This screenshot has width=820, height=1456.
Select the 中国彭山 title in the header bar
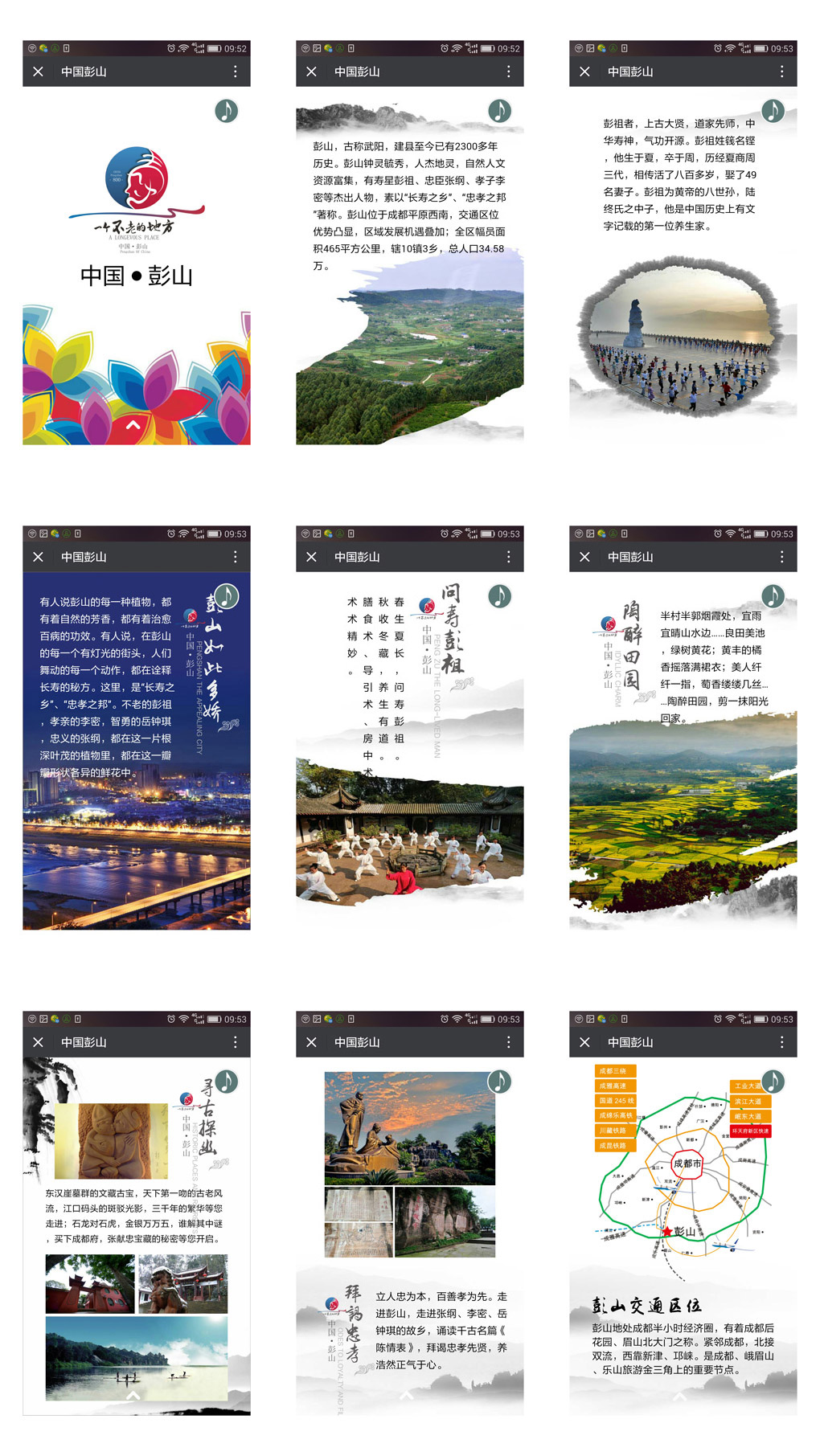point(84,71)
